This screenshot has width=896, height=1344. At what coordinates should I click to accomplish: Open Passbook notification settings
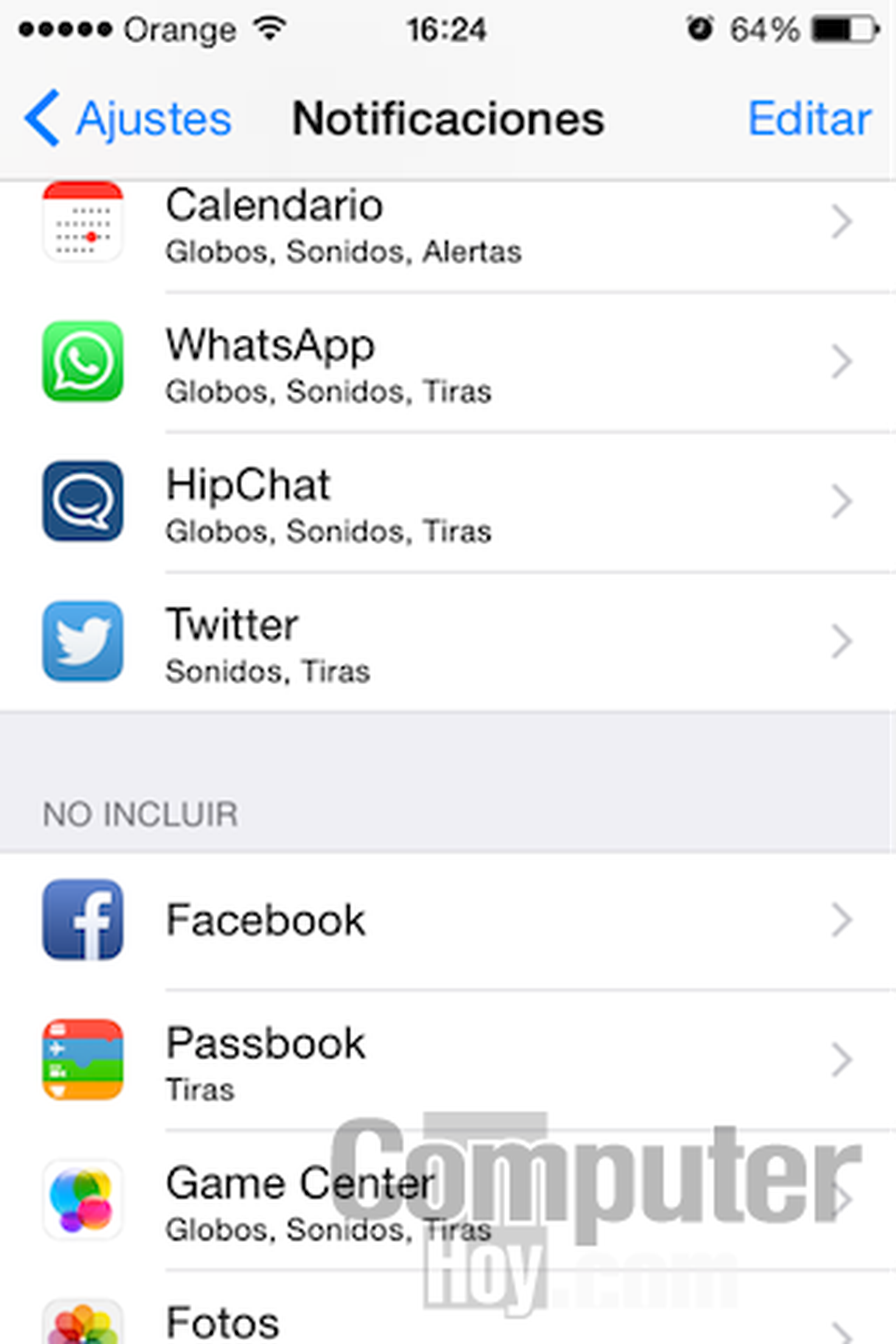pos(446,1060)
